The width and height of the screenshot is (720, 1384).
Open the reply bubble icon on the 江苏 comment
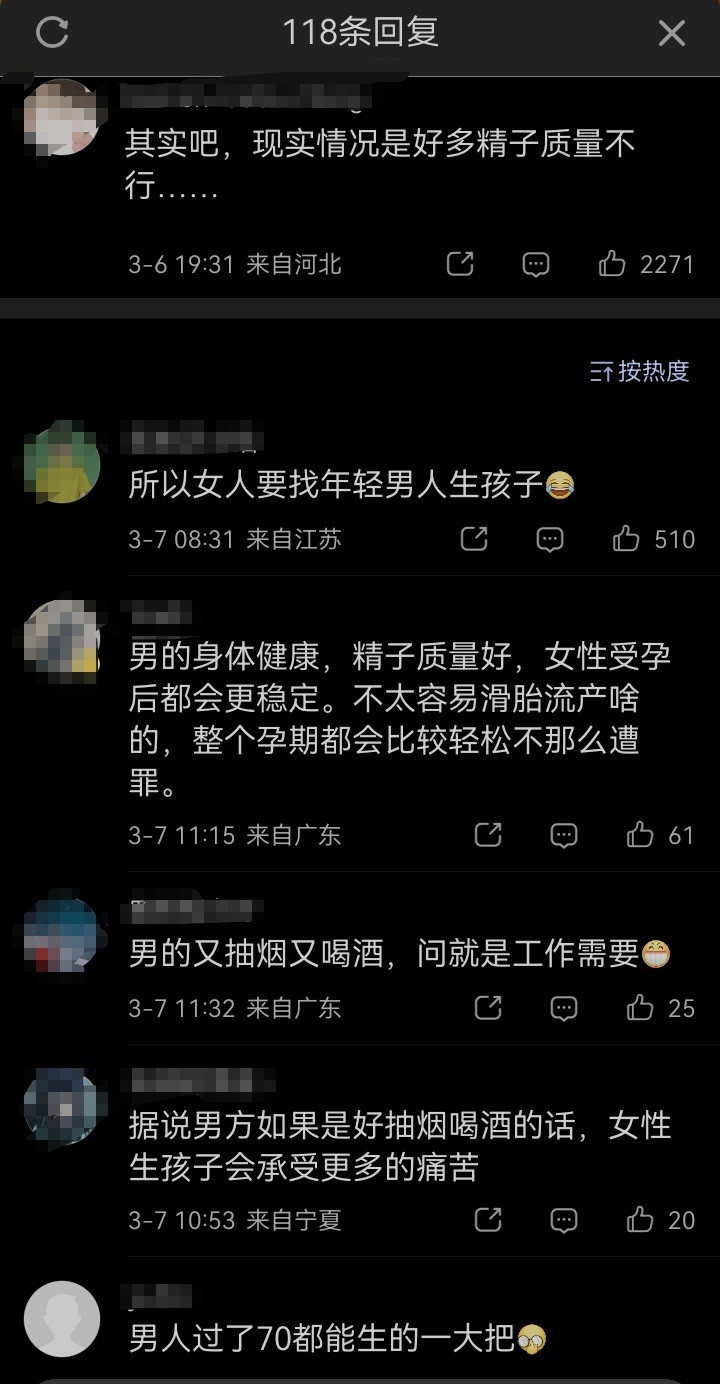click(x=550, y=539)
